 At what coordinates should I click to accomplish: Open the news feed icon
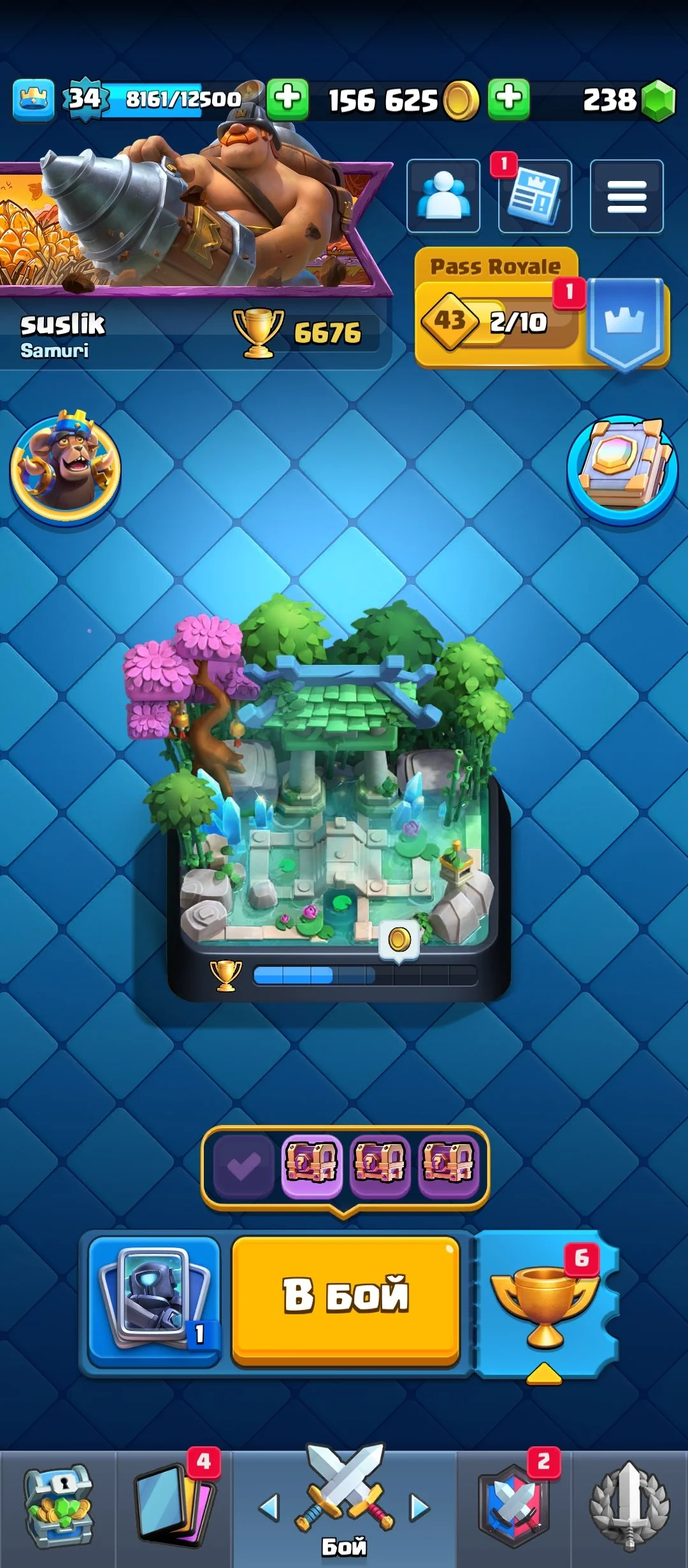coord(534,196)
